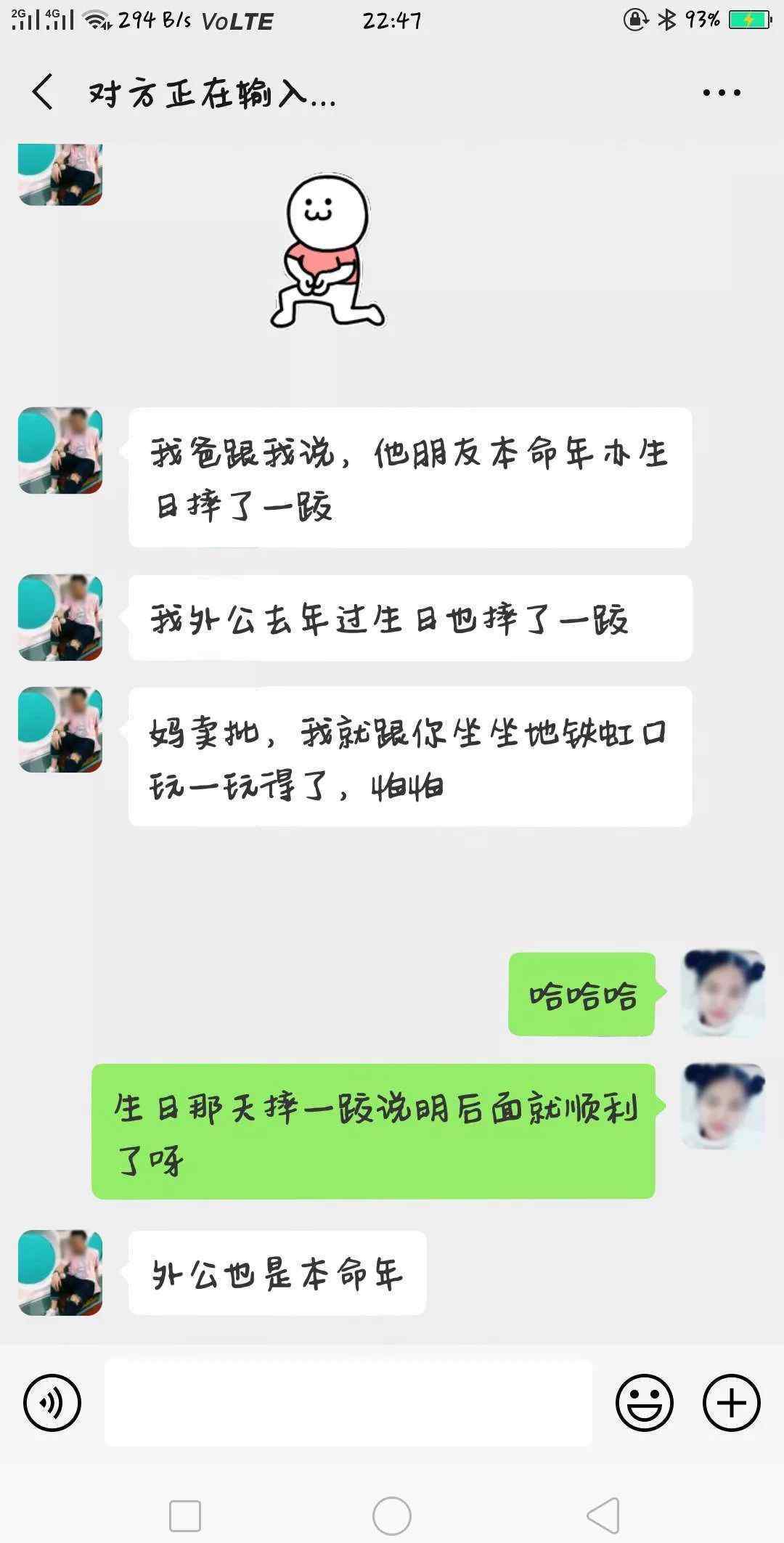Open the emoji sticker panel
Image resolution: width=784 pixels, height=1543 pixels.
coord(644,1402)
